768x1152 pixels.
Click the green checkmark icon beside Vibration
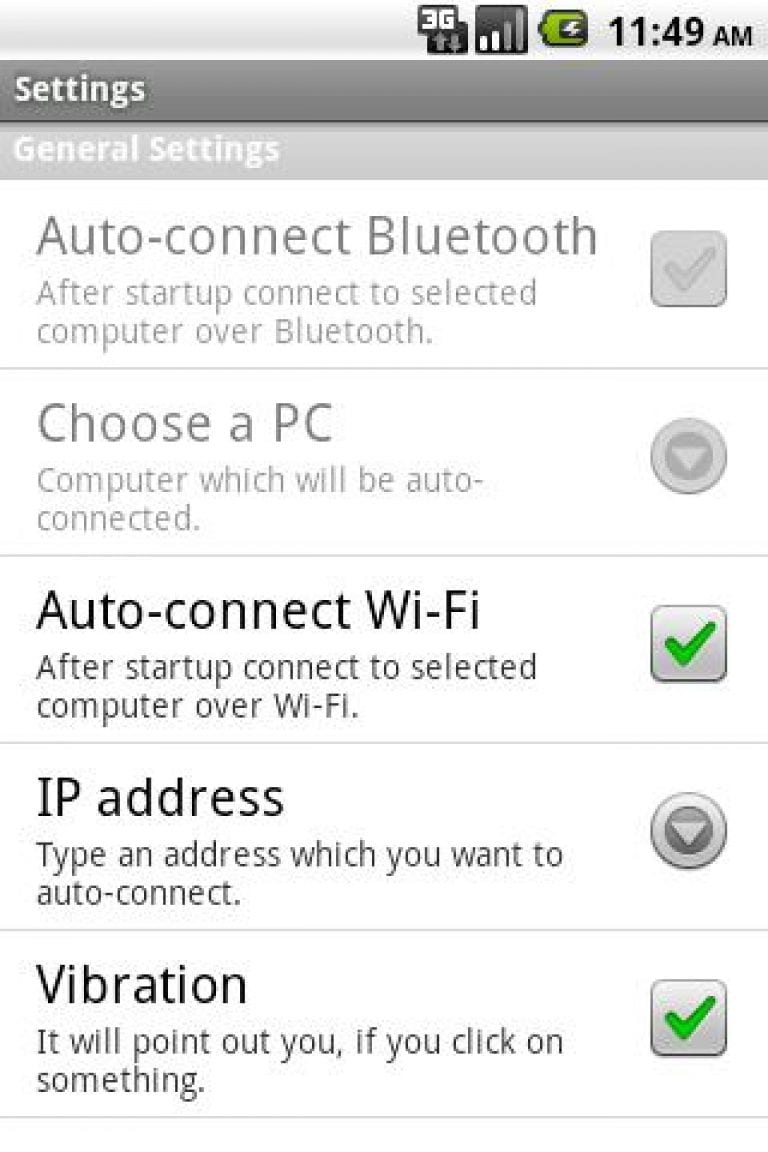pyautogui.click(x=687, y=1018)
